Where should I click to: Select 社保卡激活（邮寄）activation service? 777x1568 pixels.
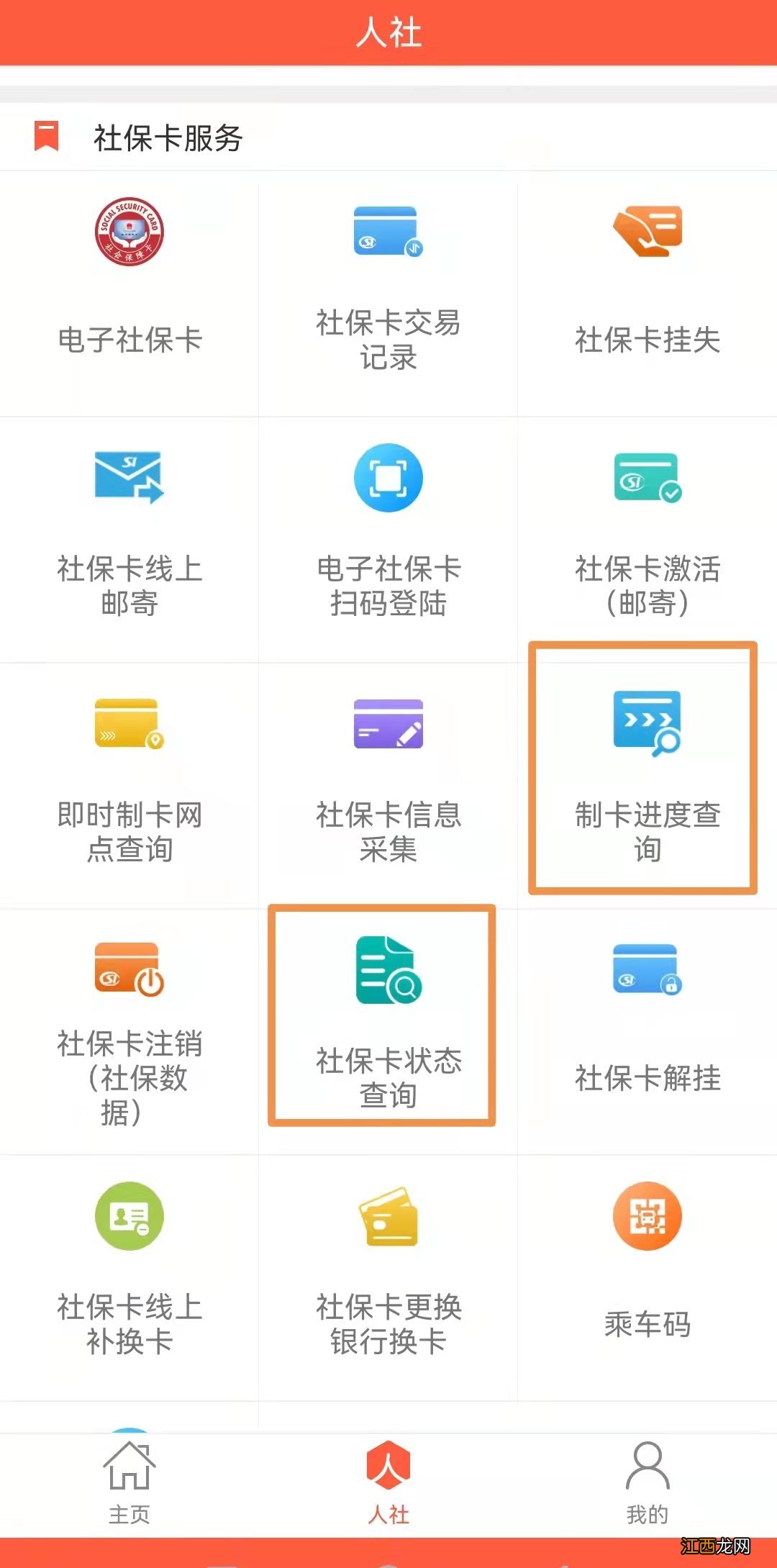click(647, 533)
